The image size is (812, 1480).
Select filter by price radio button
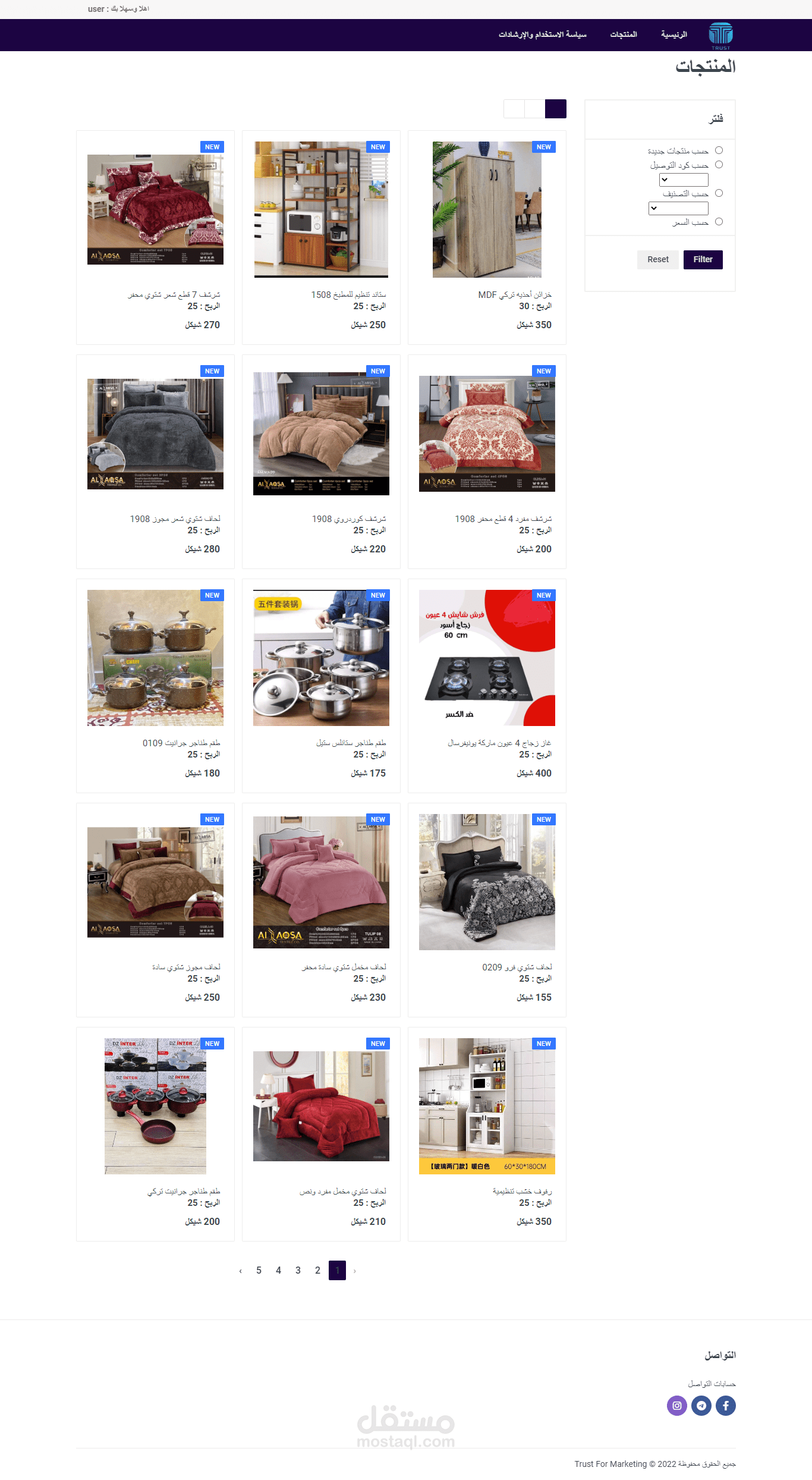pyautogui.click(x=719, y=222)
